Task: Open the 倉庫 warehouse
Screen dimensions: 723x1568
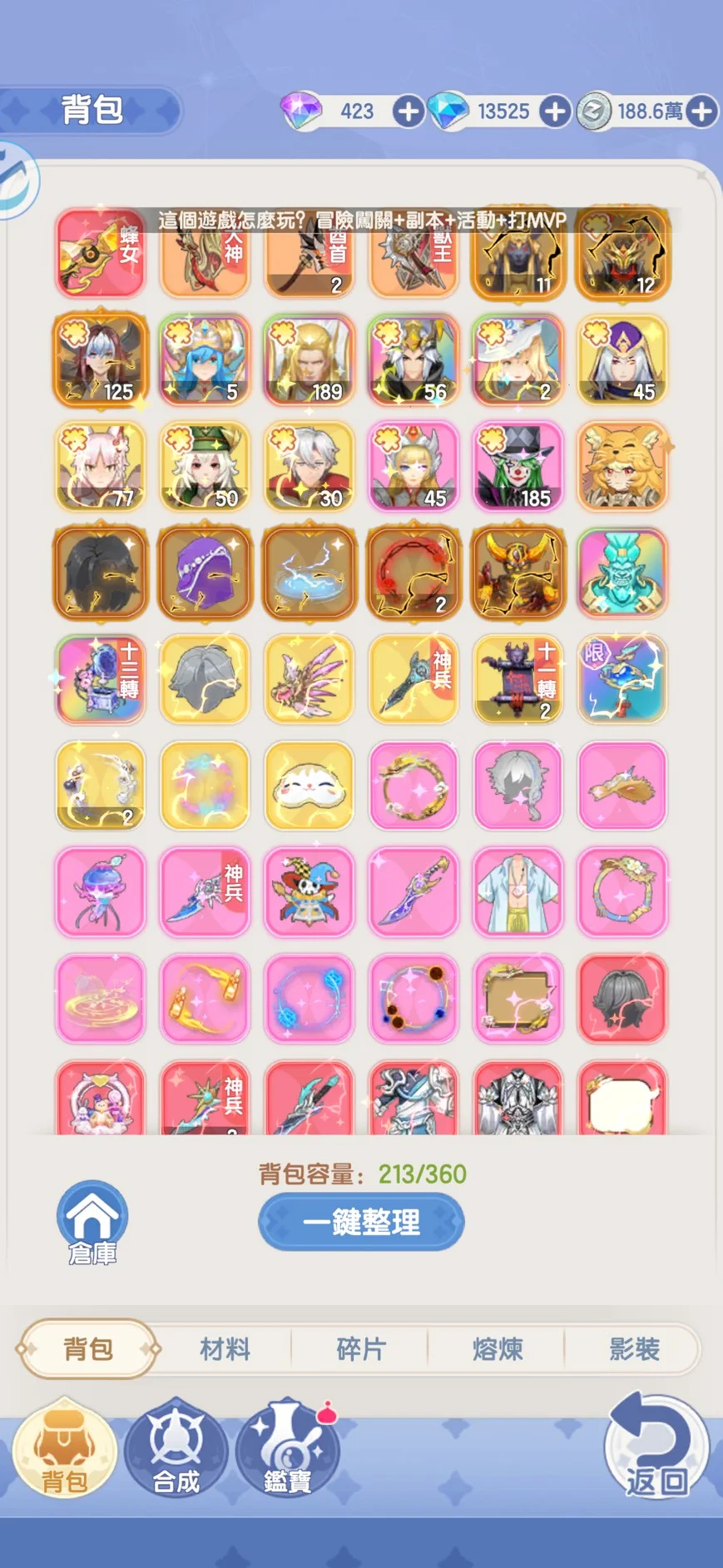Action: [92, 1221]
